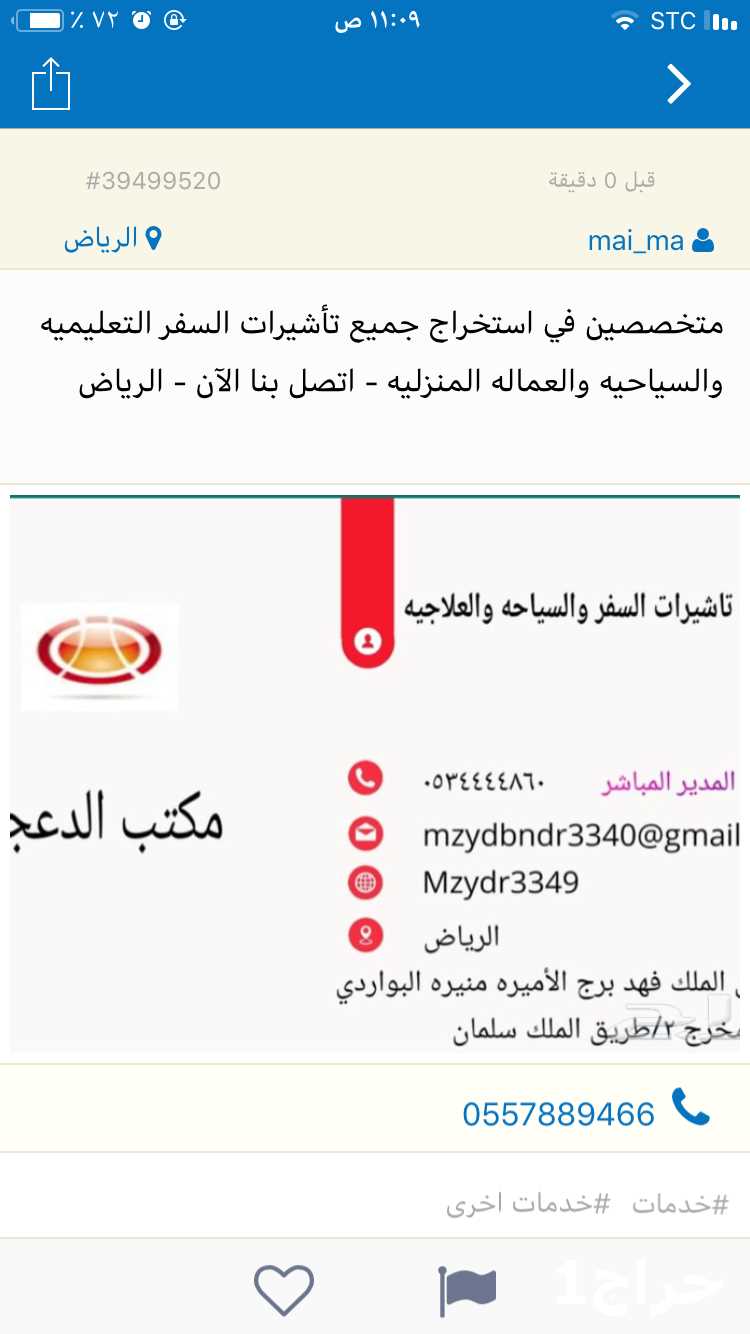Call the number 0557889466
This screenshot has height=1334, width=750.
[585, 1112]
